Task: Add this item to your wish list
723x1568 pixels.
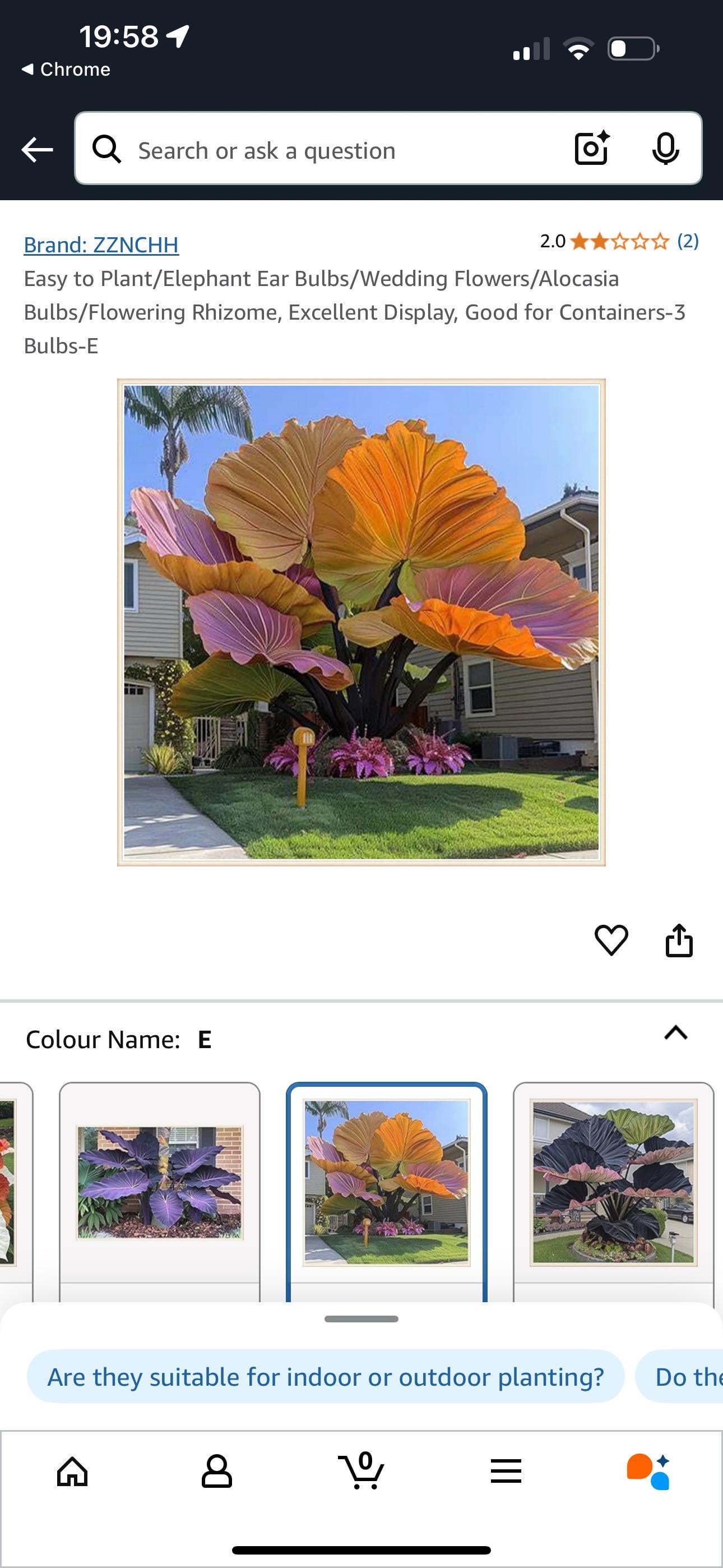Action: 611,940
